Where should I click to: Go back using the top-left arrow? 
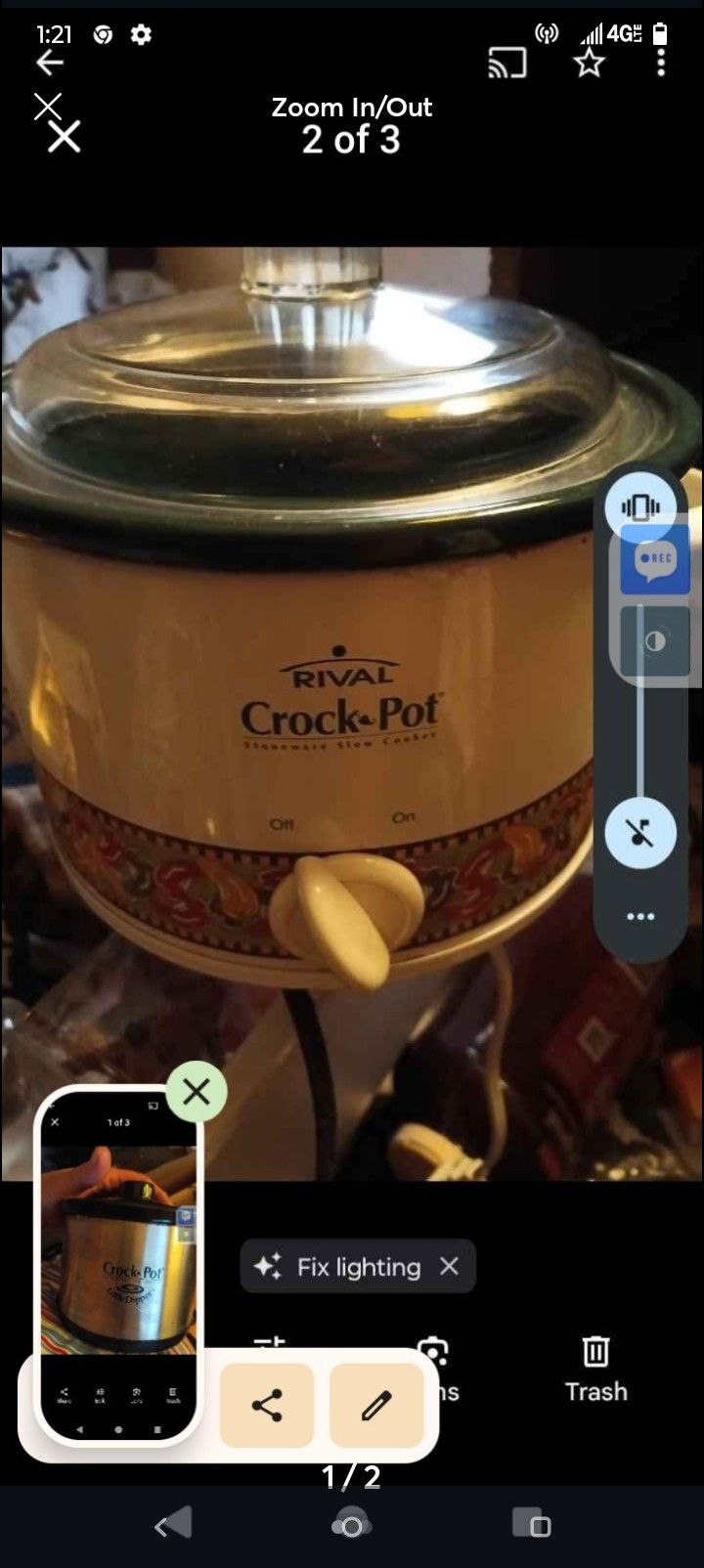(x=50, y=64)
